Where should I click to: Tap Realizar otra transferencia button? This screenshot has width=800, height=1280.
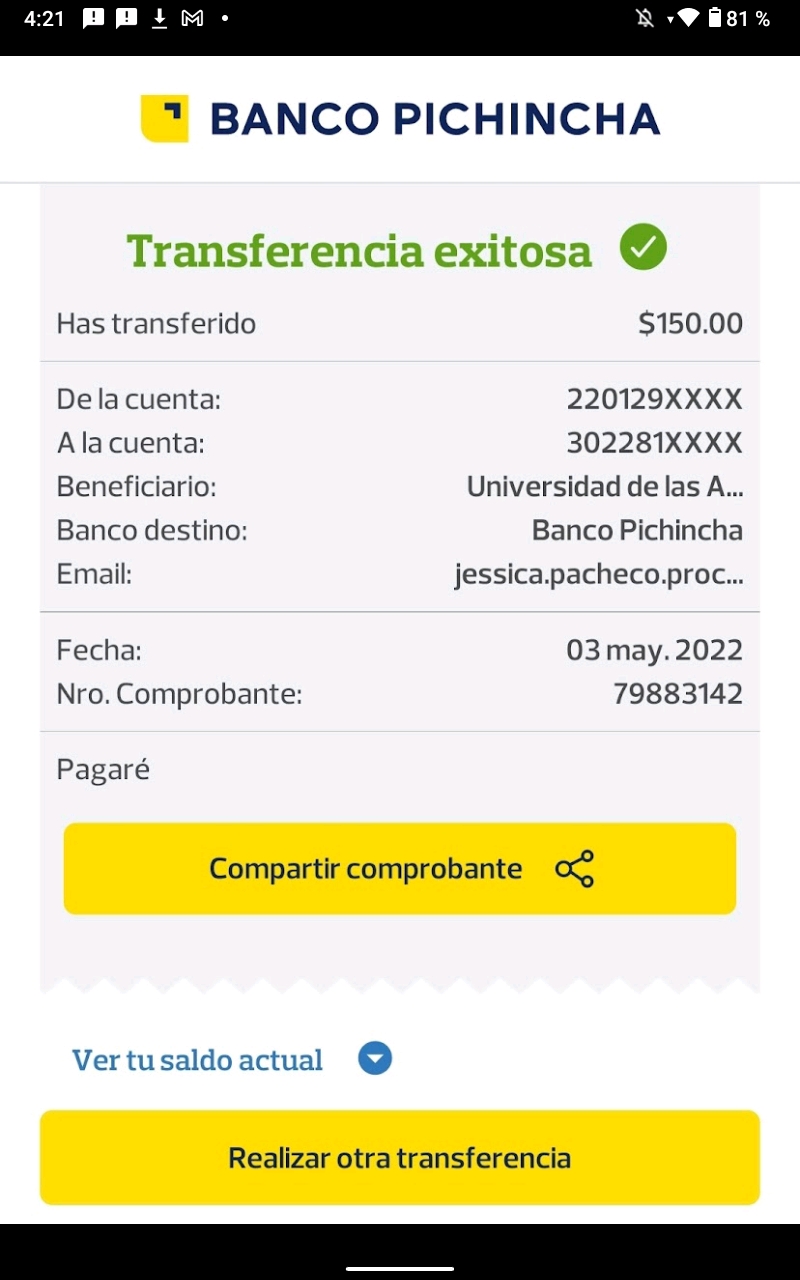pyautogui.click(x=400, y=1157)
